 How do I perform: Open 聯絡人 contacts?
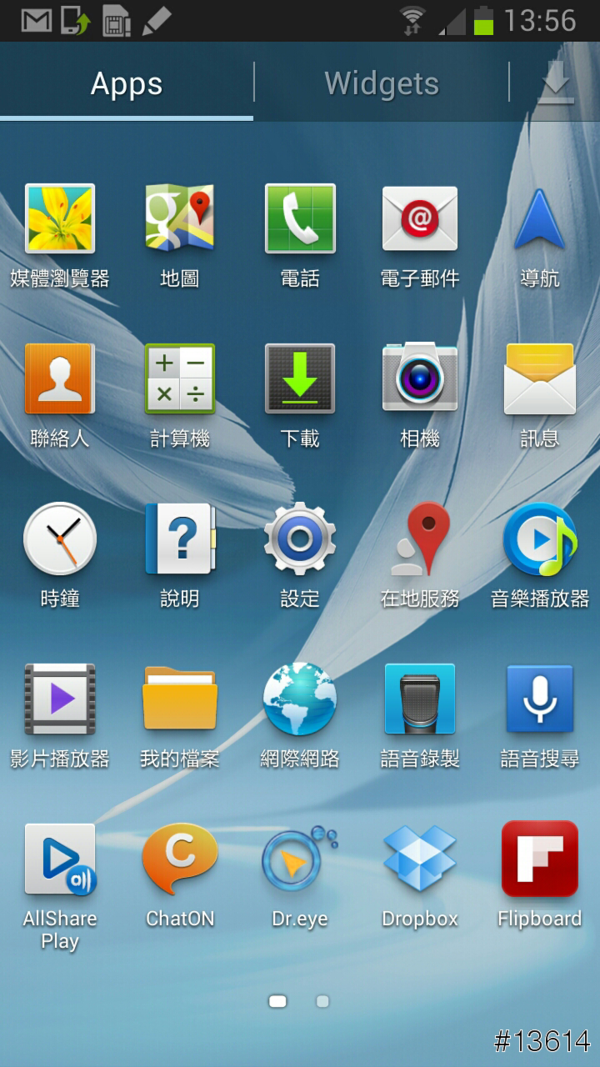pyautogui.click(x=60, y=378)
